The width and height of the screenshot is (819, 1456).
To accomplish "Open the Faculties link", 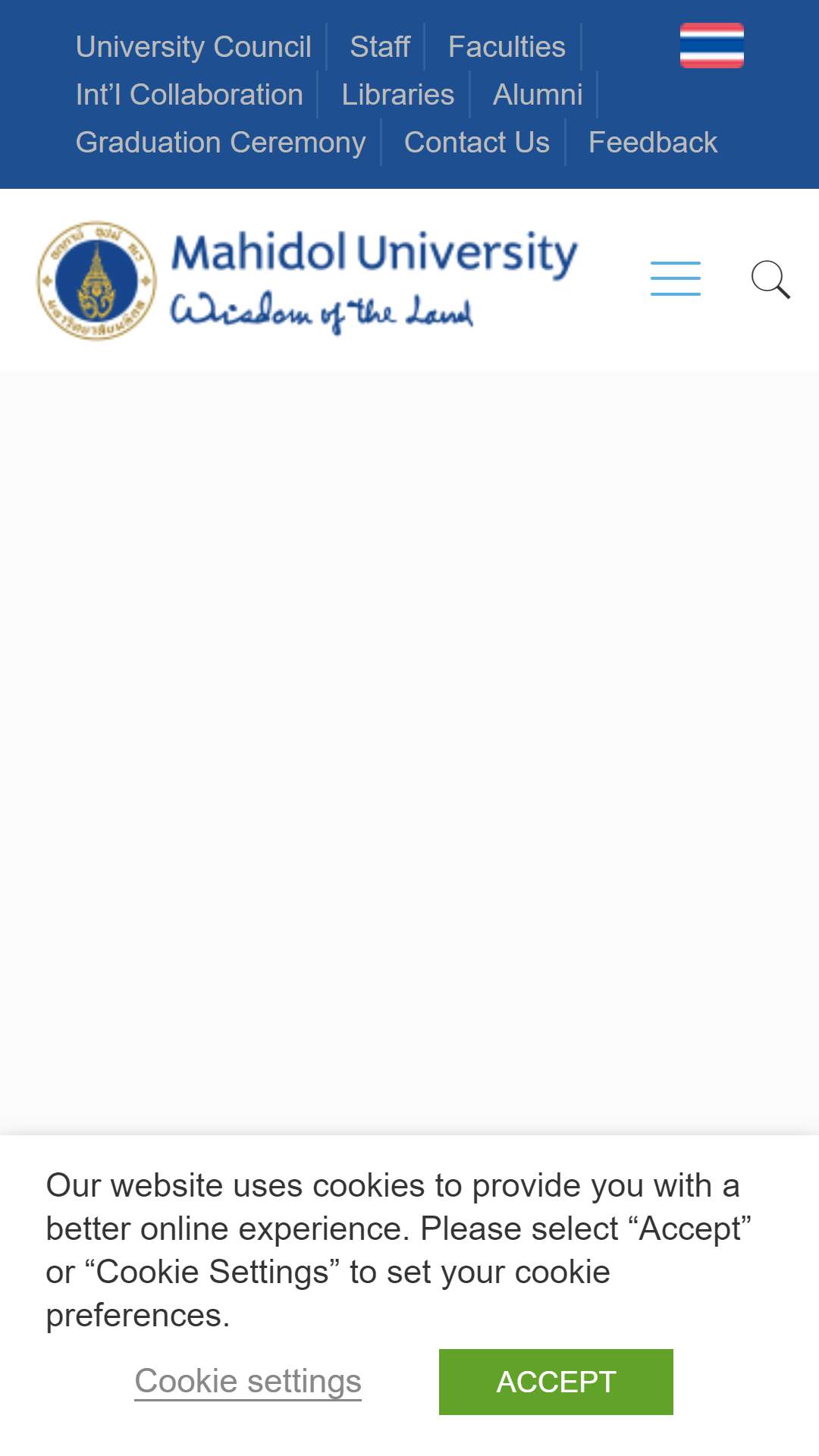I will coord(507,47).
